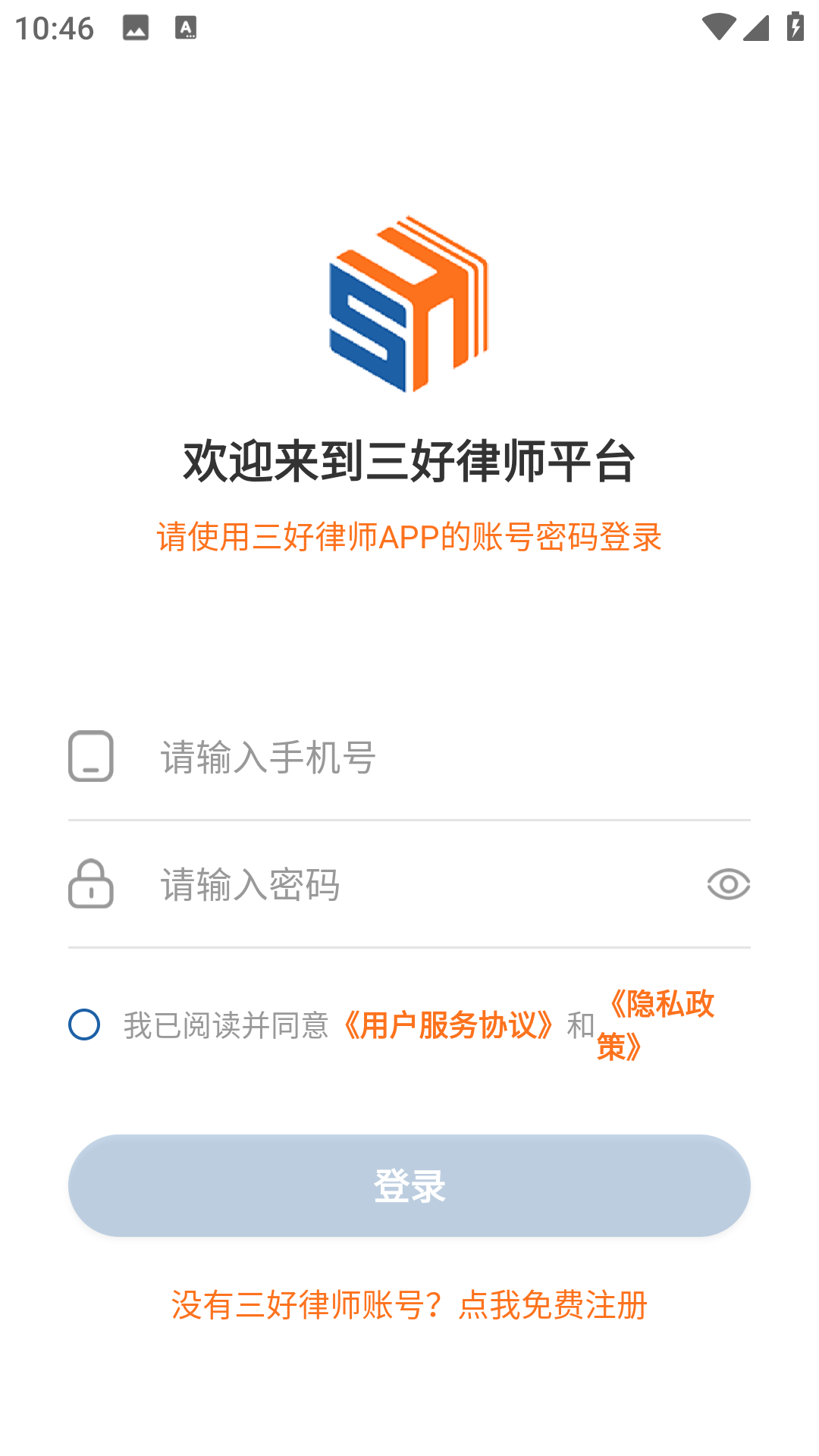Image resolution: width=819 pixels, height=1456 pixels.
Task: Click the 三好律师 app logo
Action: coord(409,303)
